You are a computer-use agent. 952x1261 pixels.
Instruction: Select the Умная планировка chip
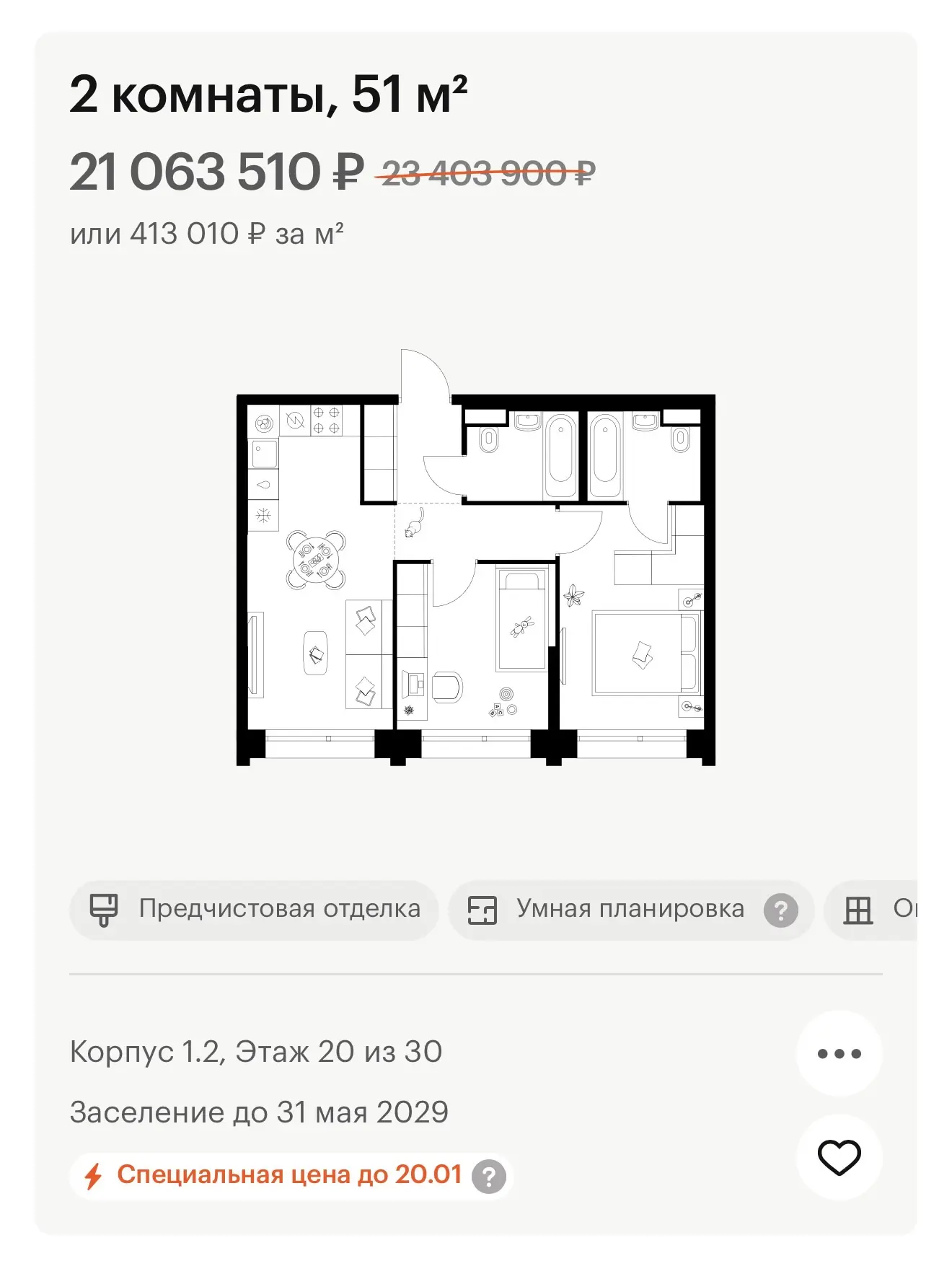pos(631,909)
